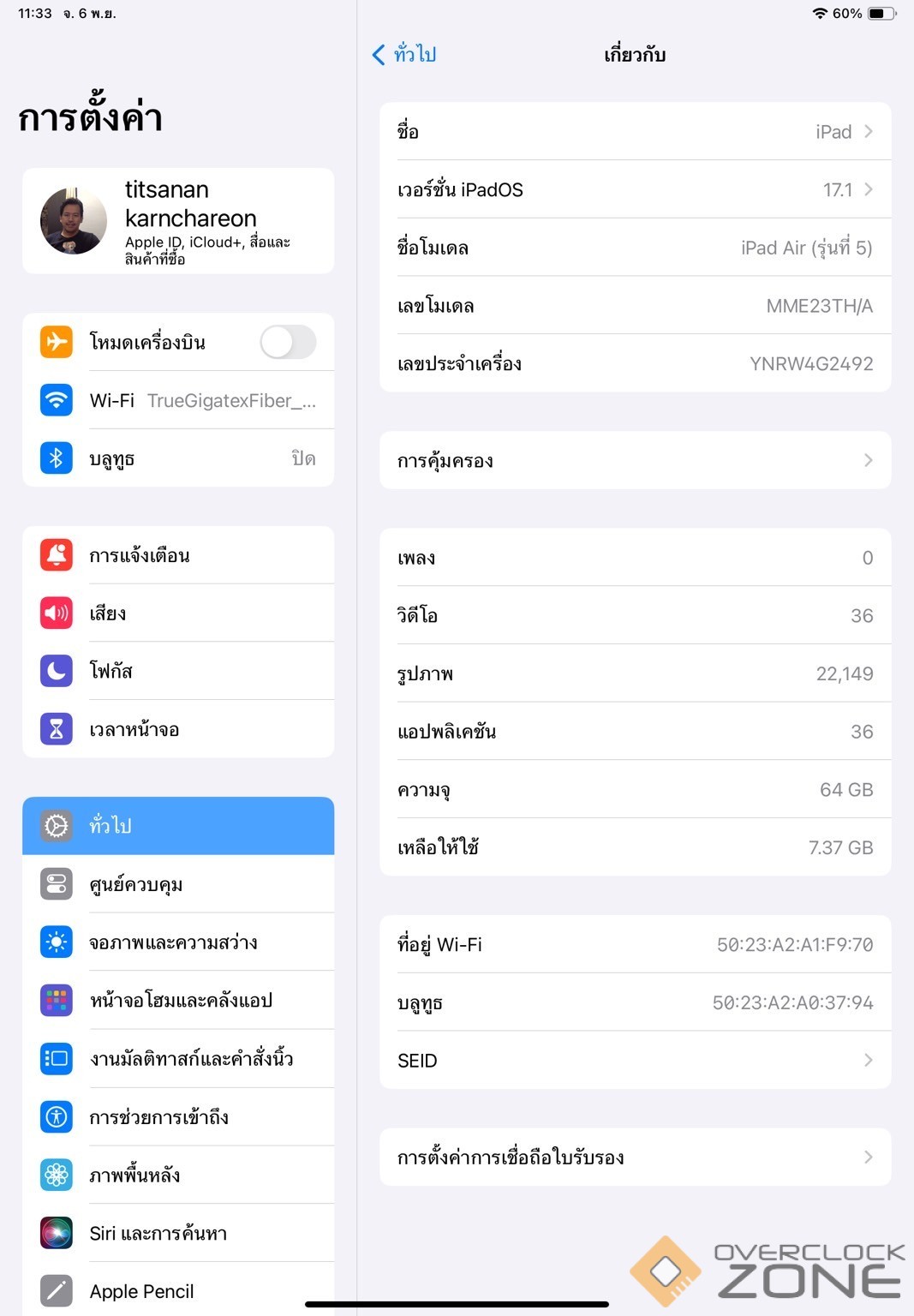Viewport: 914px width, 1316px height.
Task: Open หน้าจอโฮมและคลังแอป settings
Action: point(178,1000)
